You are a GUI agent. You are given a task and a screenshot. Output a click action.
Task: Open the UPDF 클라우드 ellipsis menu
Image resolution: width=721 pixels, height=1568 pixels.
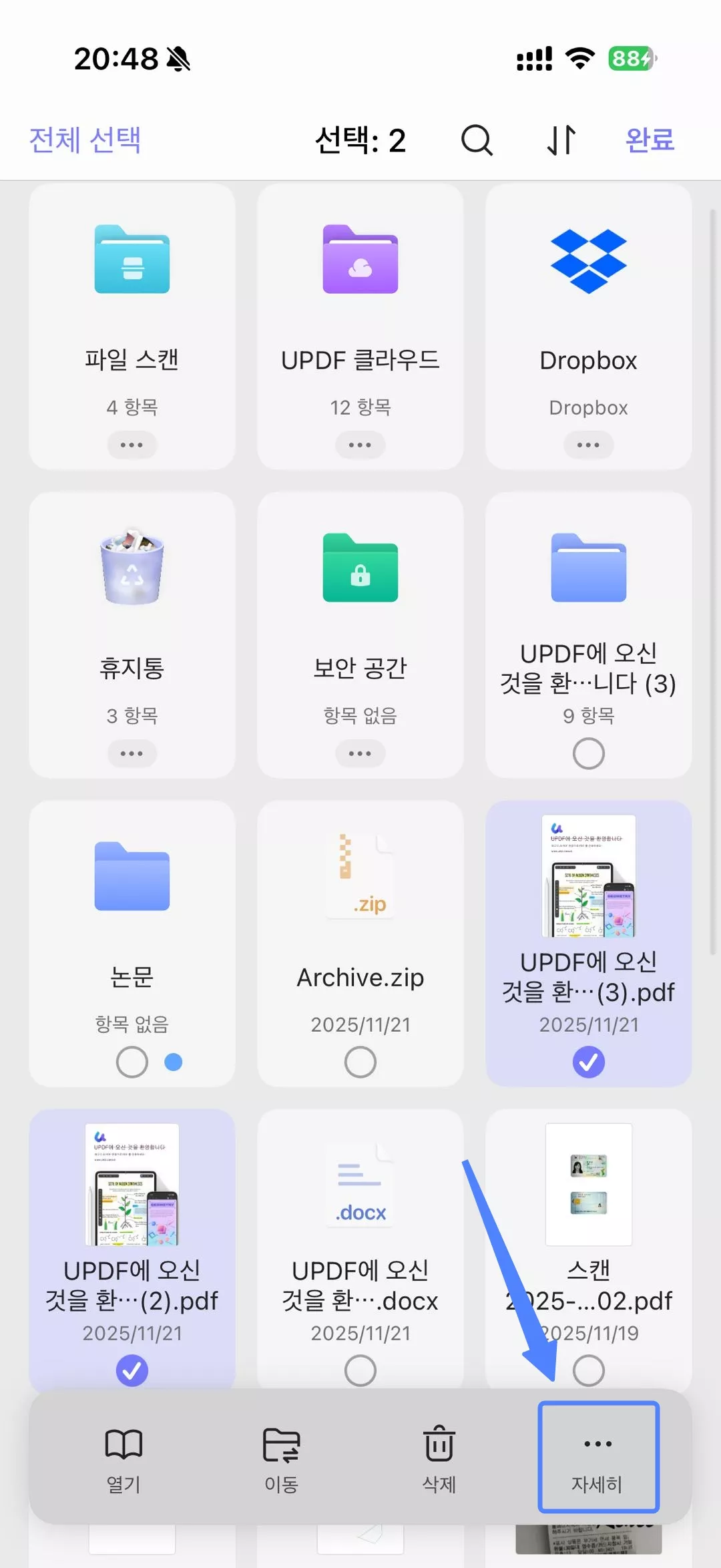tap(360, 445)
